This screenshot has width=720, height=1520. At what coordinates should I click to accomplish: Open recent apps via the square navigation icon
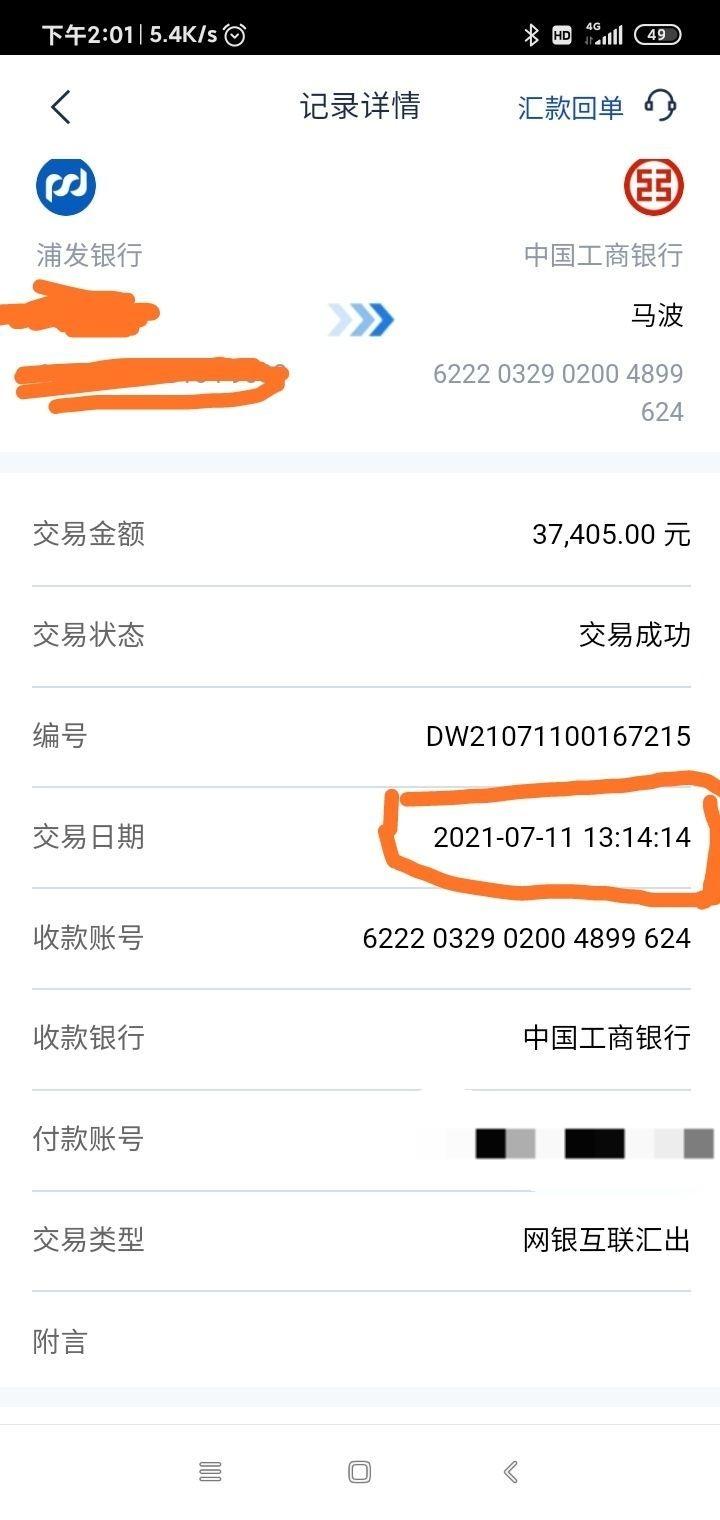click(360, 1472)
